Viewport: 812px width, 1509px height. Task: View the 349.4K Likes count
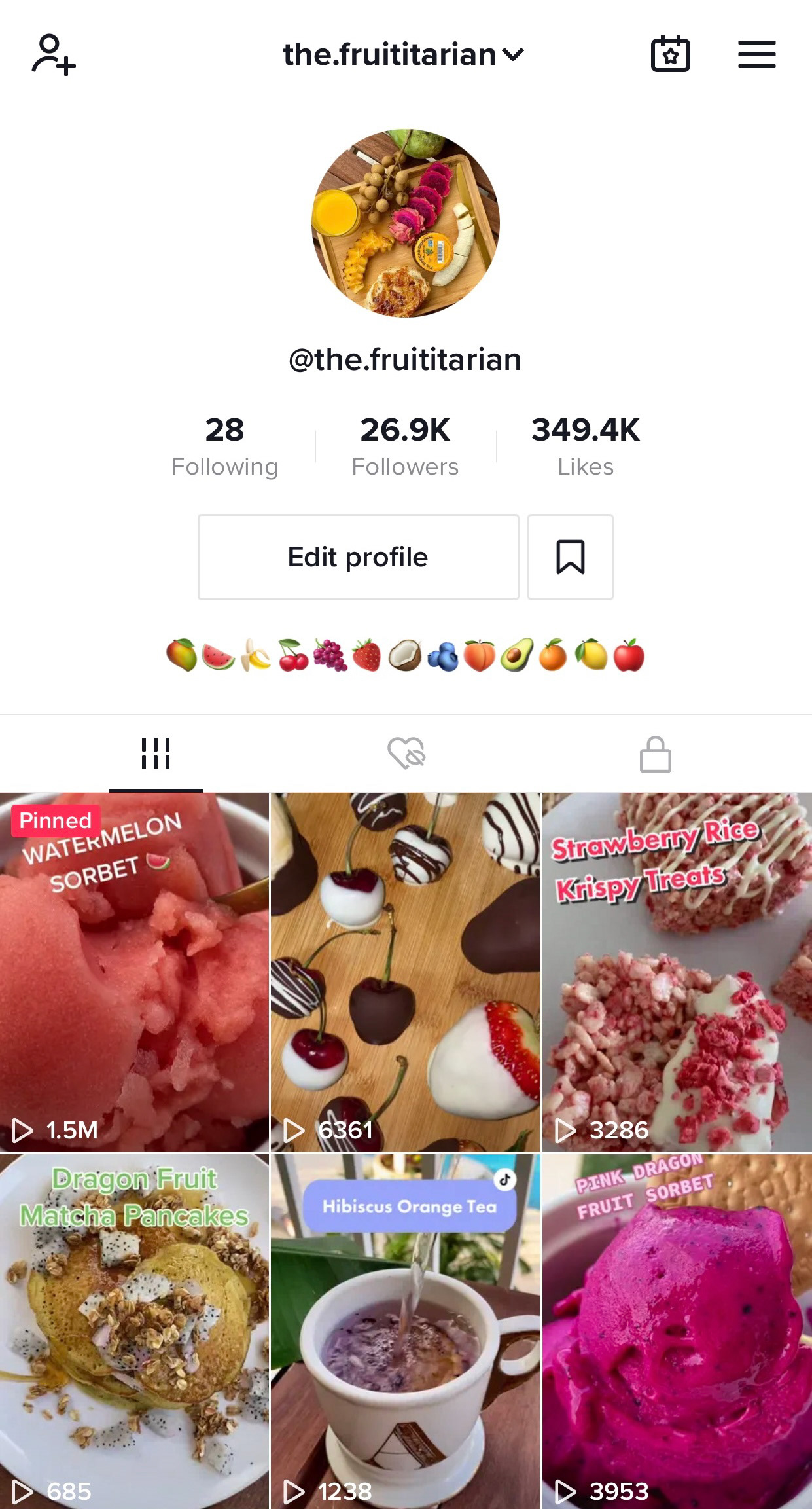586,446
